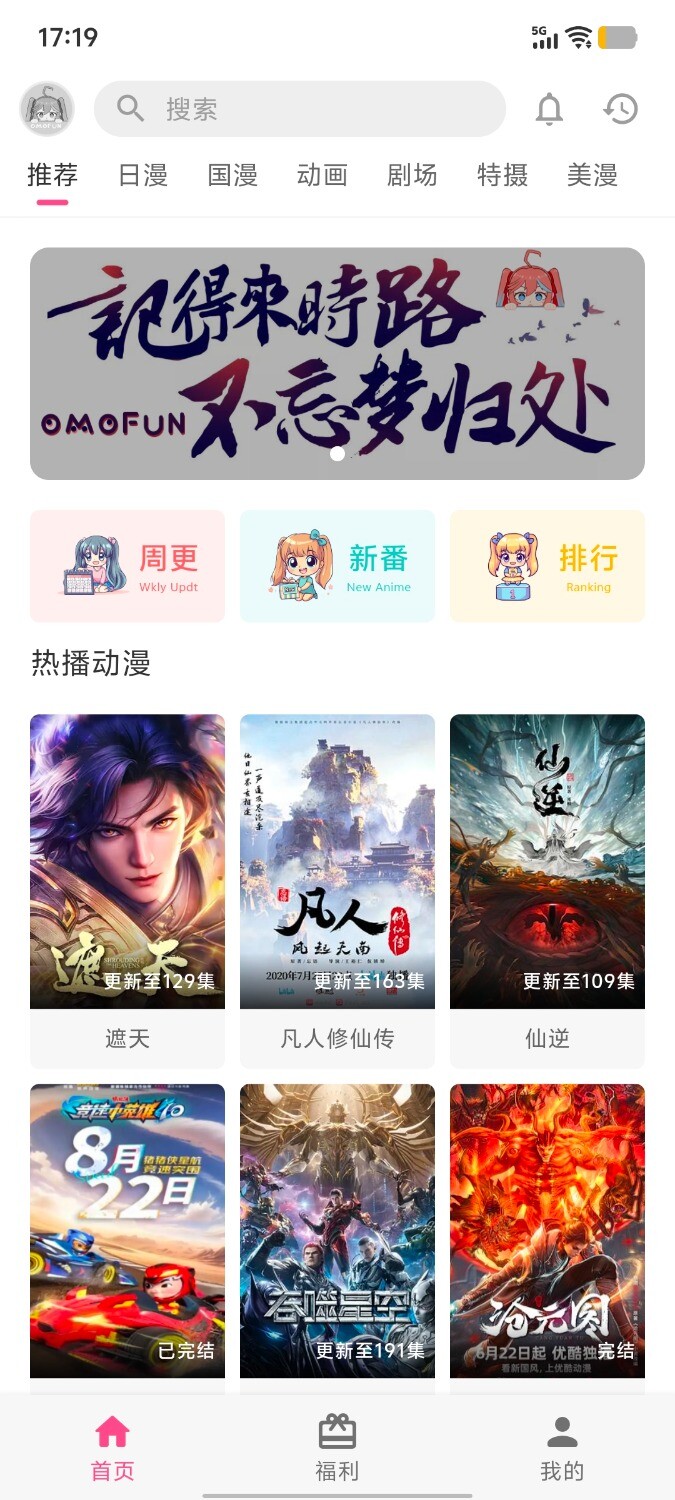The height and width of the screenshot is (1500, 675).
Task: Open the profile avatar
Action: click(x=47, y=109)
